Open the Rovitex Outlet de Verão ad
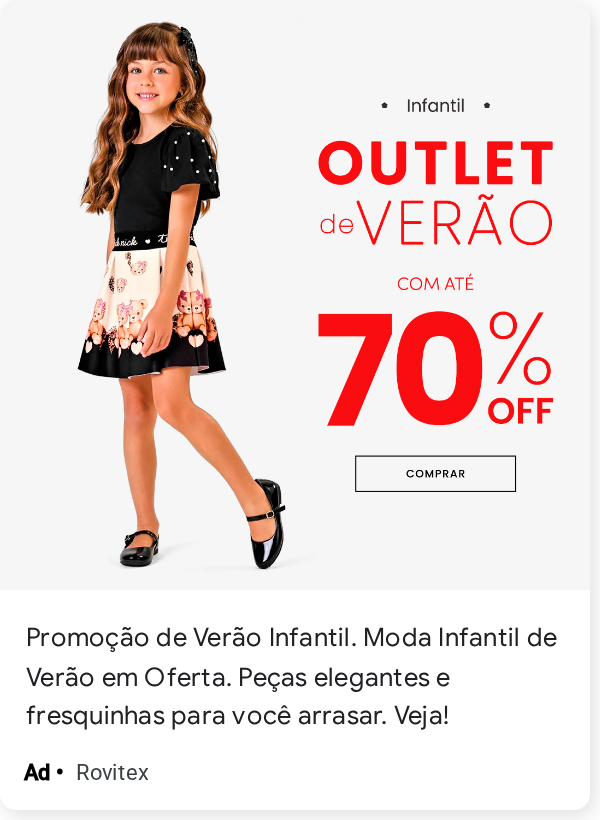This screenshot has width=600, height=820. click(295, 295)
